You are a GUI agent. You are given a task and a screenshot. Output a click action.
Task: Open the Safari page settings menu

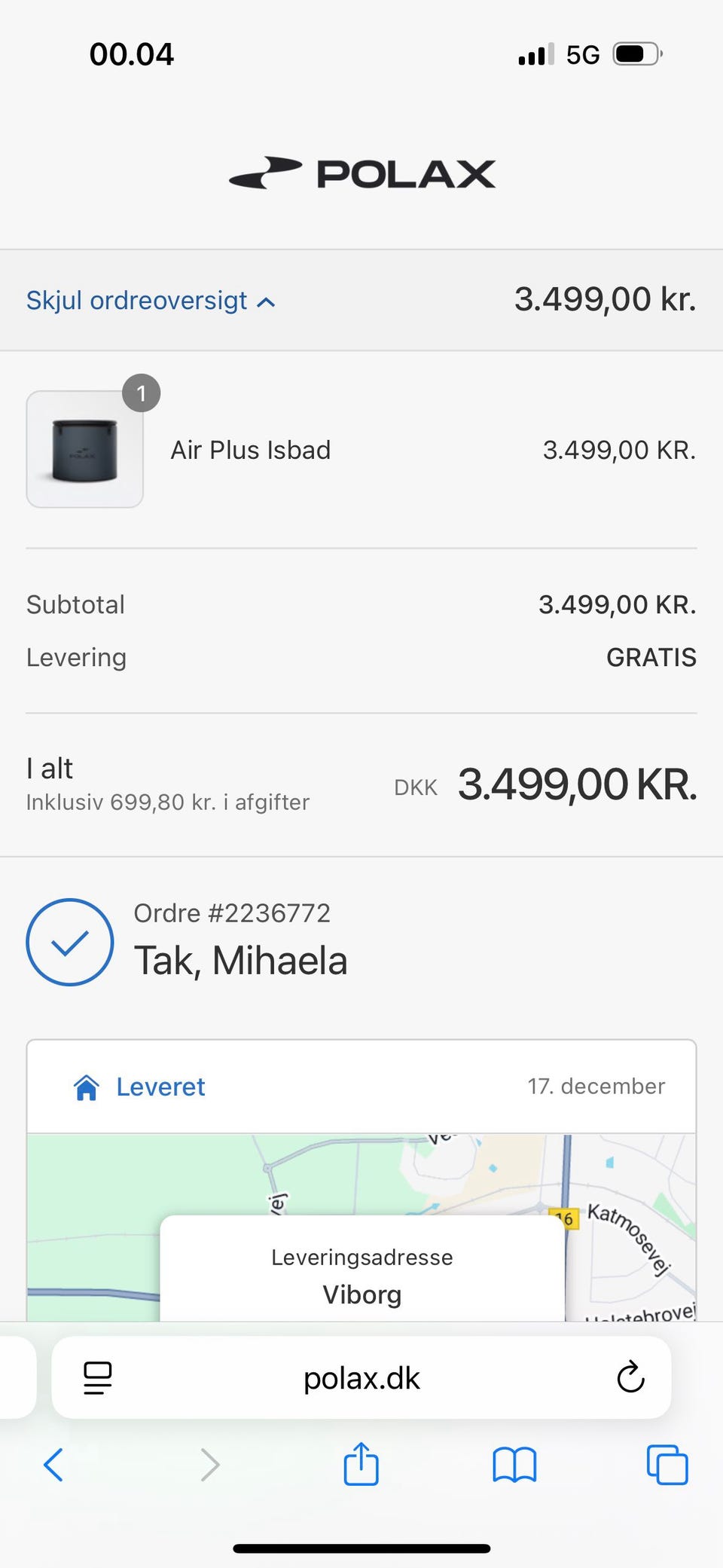pos(98,1378)
